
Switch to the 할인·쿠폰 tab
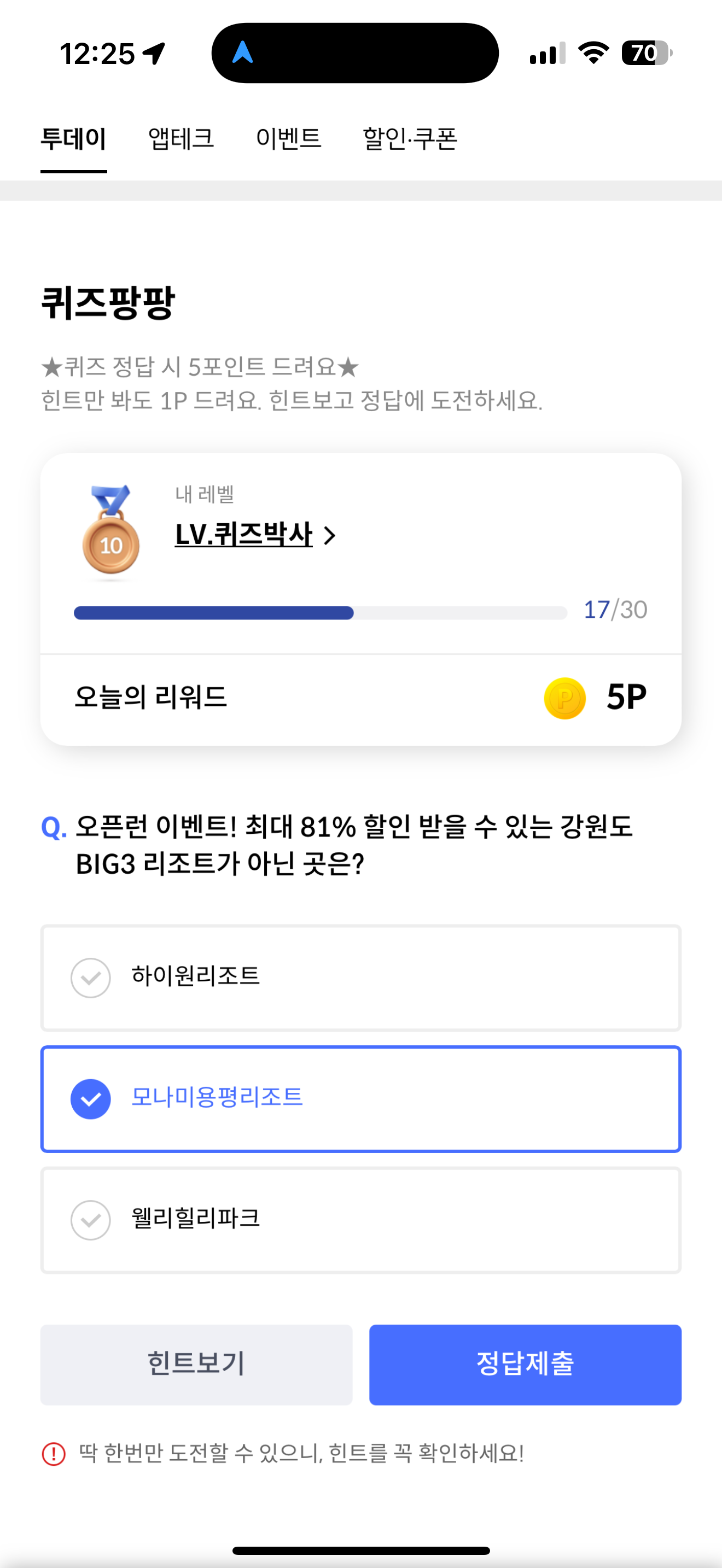click(410, 139)
